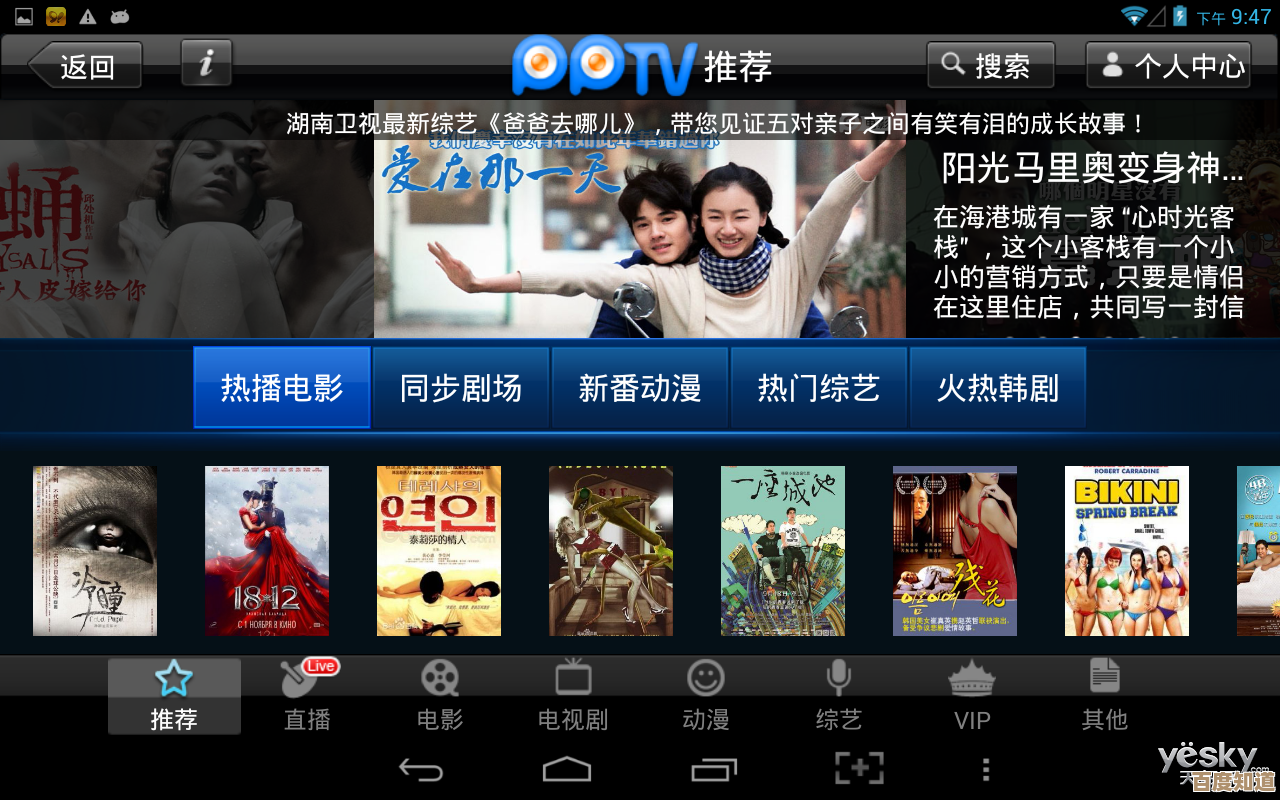Open the 电视剧 bottom tab

tap(573, 696)
